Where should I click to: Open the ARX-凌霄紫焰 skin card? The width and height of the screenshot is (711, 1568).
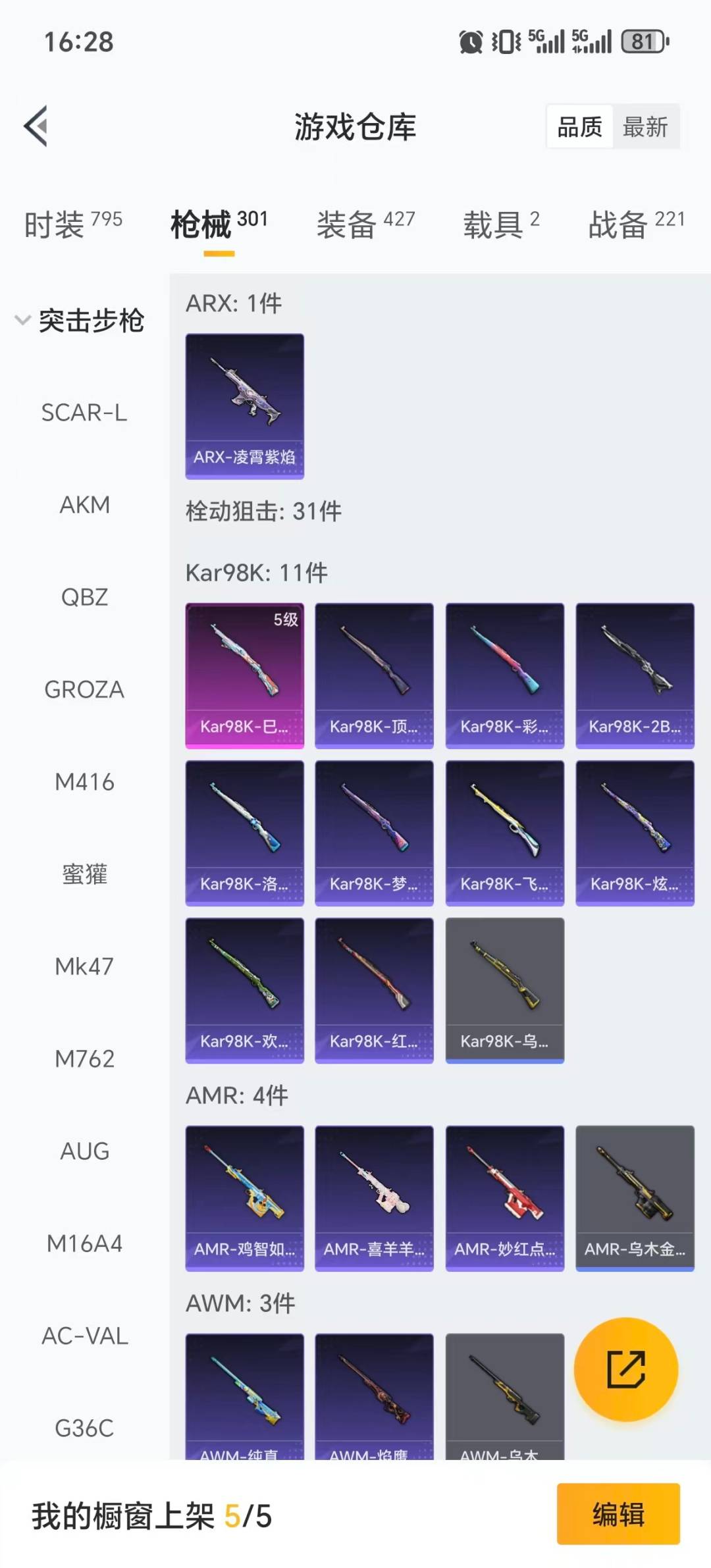(x=244, y=404)
